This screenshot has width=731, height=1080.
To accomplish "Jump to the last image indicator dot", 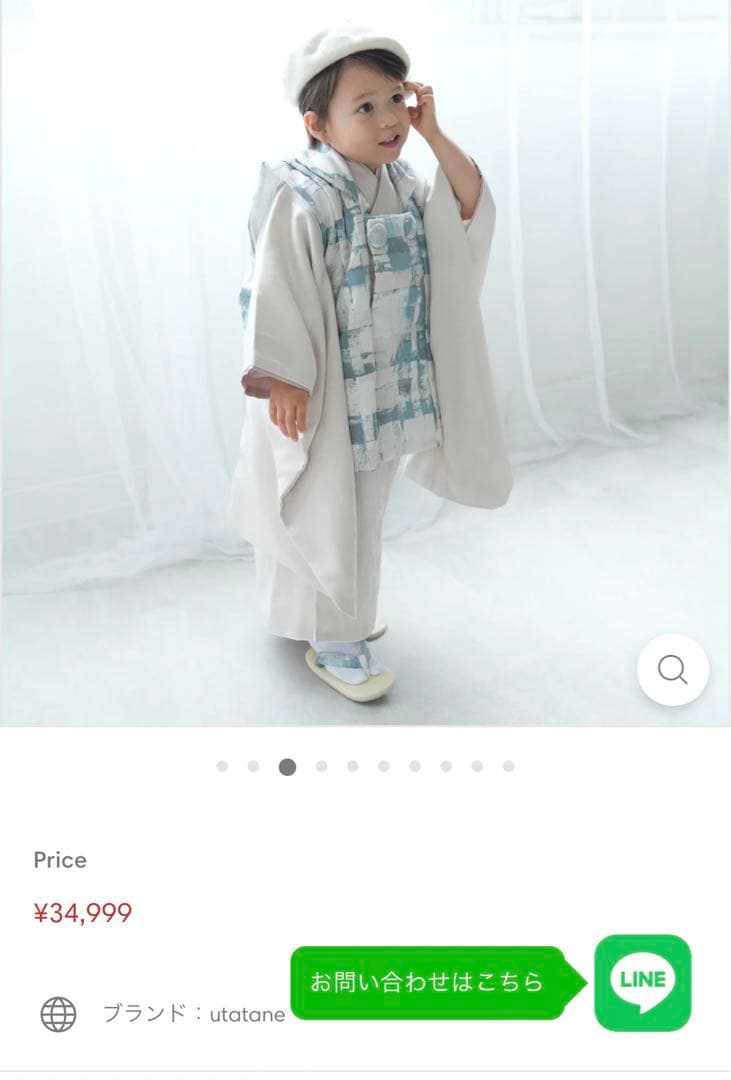I will 509,767.
